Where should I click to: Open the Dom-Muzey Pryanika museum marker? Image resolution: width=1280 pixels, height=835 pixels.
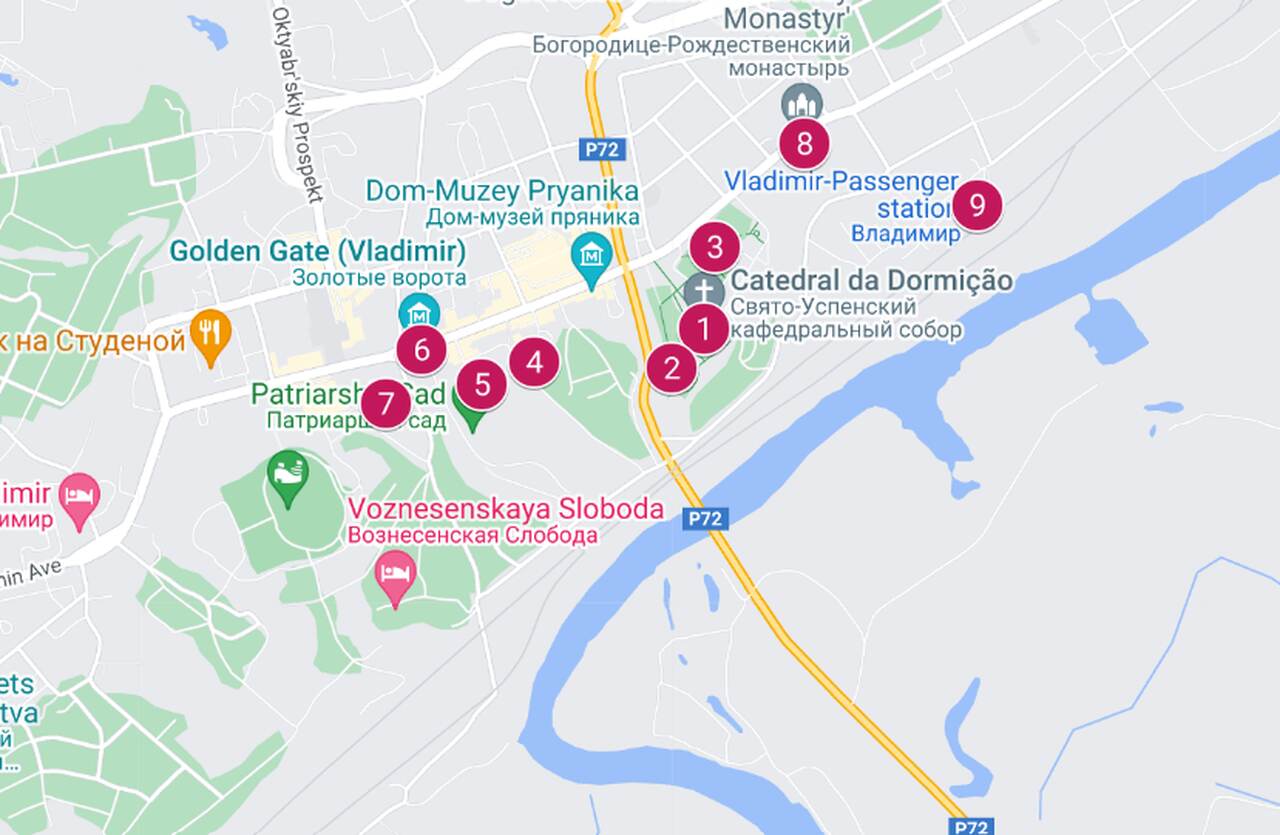coord(591,256)
